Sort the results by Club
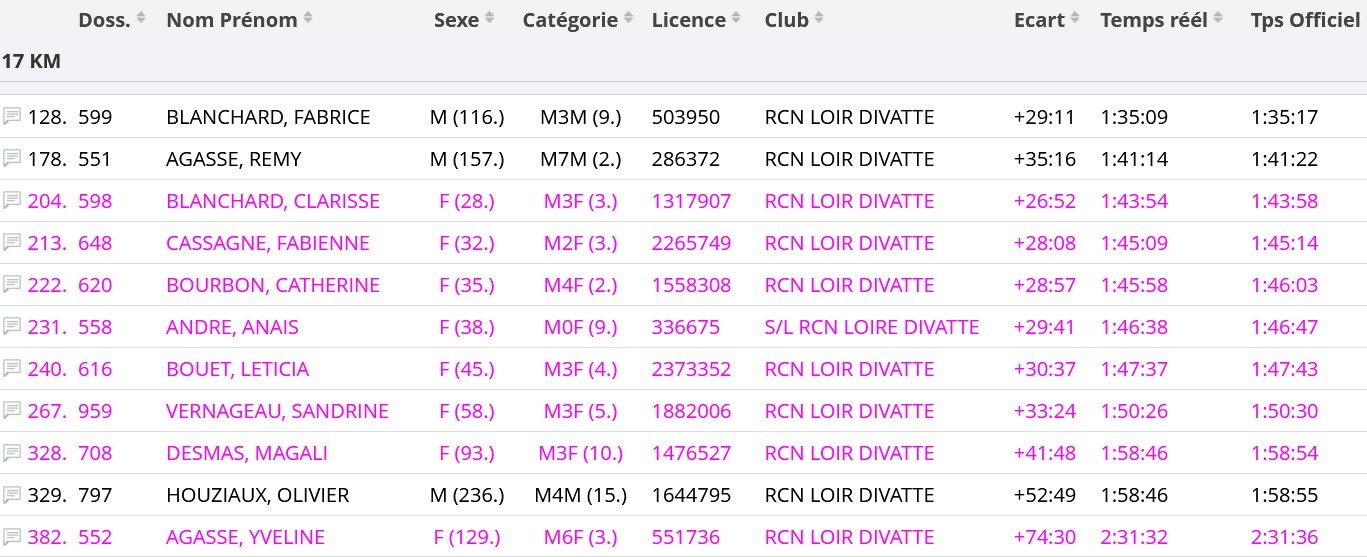 (819, 19)
